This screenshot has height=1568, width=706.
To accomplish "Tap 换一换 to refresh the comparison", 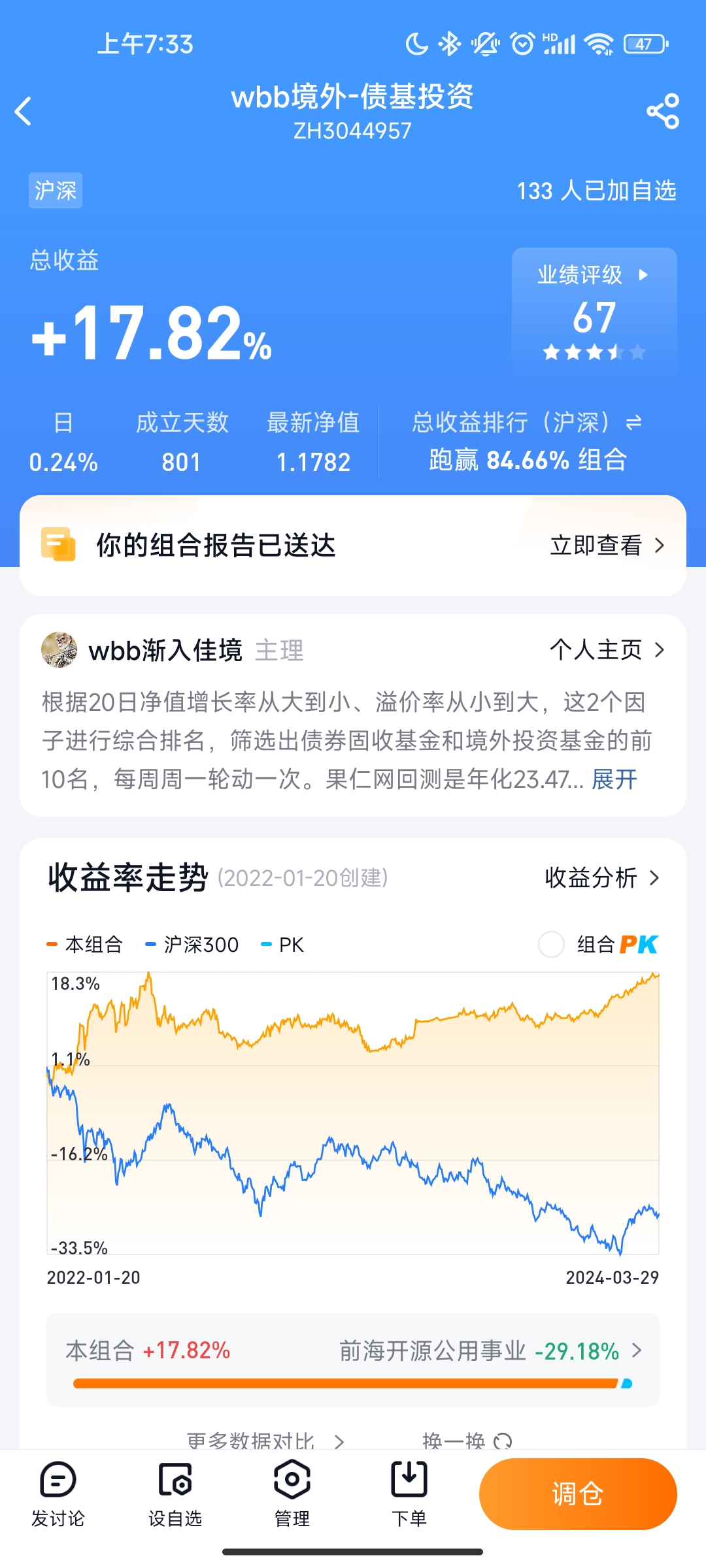I will (x=467, y=1440).
